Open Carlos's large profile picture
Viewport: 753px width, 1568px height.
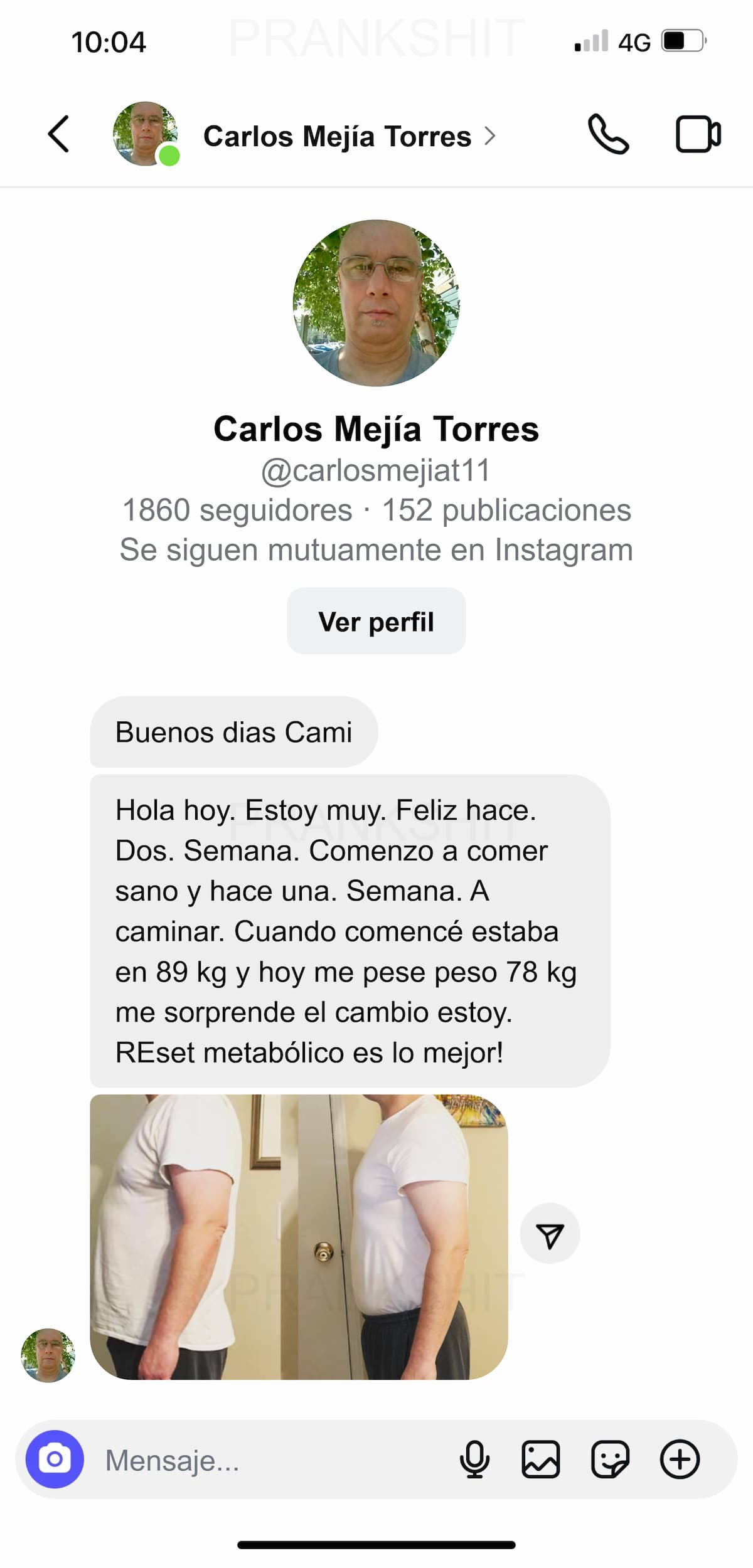(x=376, y=303)
